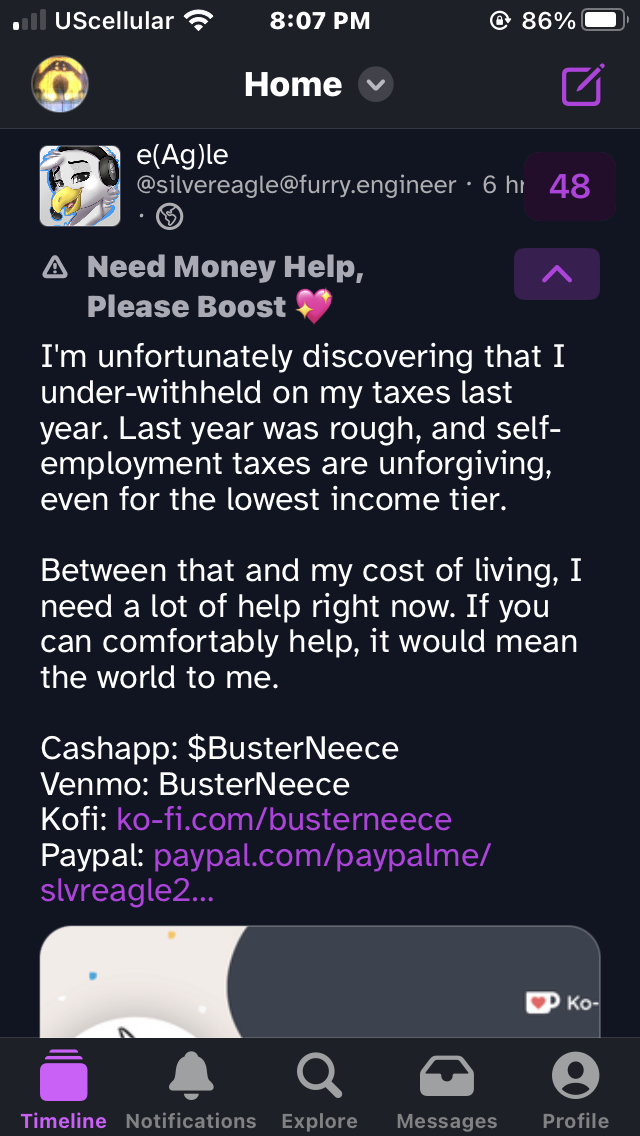The image size is (640, 1136).
Task: Open the Messages tab
Action: point(447,1093)
